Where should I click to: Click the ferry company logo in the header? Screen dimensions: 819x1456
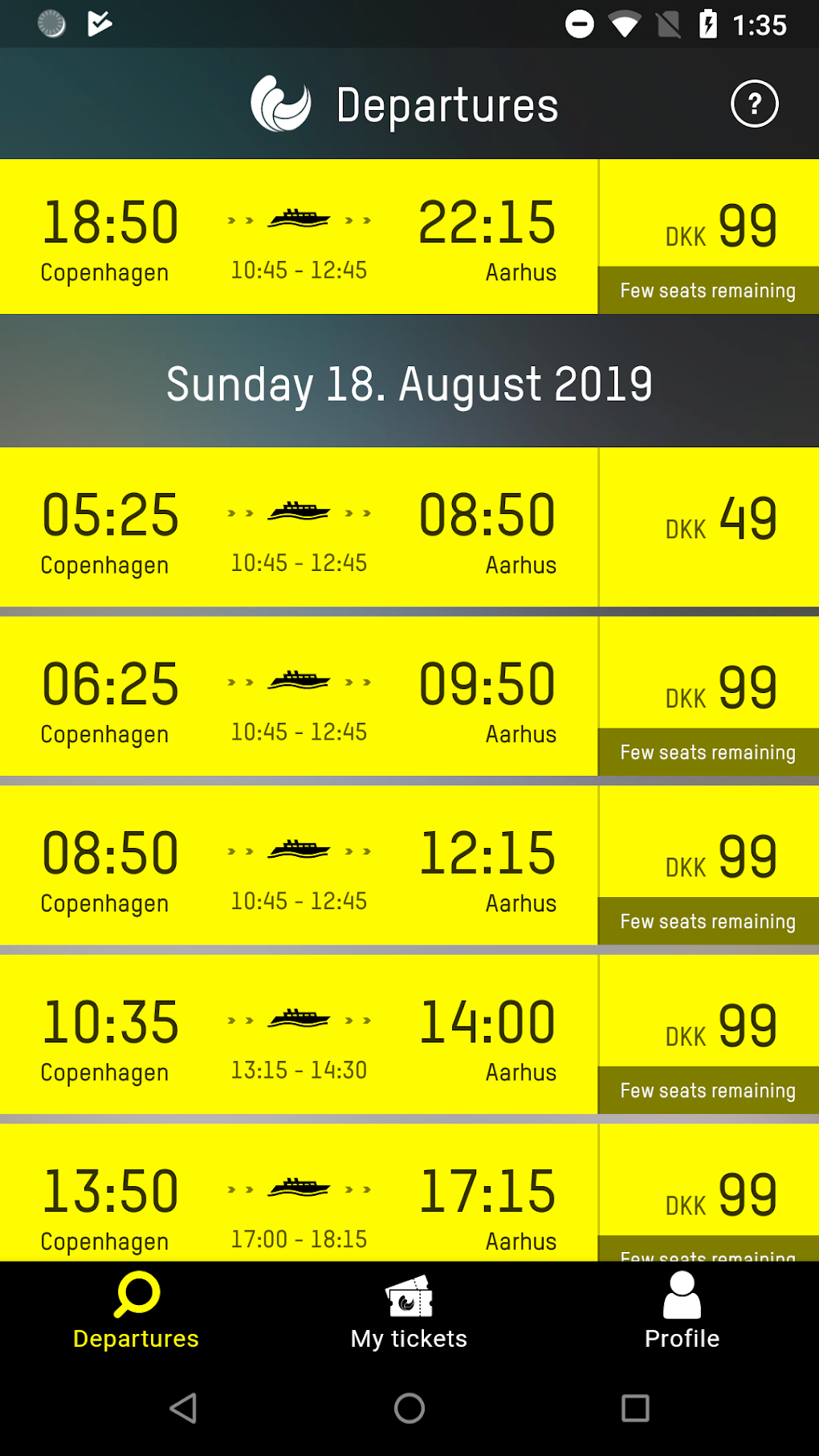click(x=282, y=102)
